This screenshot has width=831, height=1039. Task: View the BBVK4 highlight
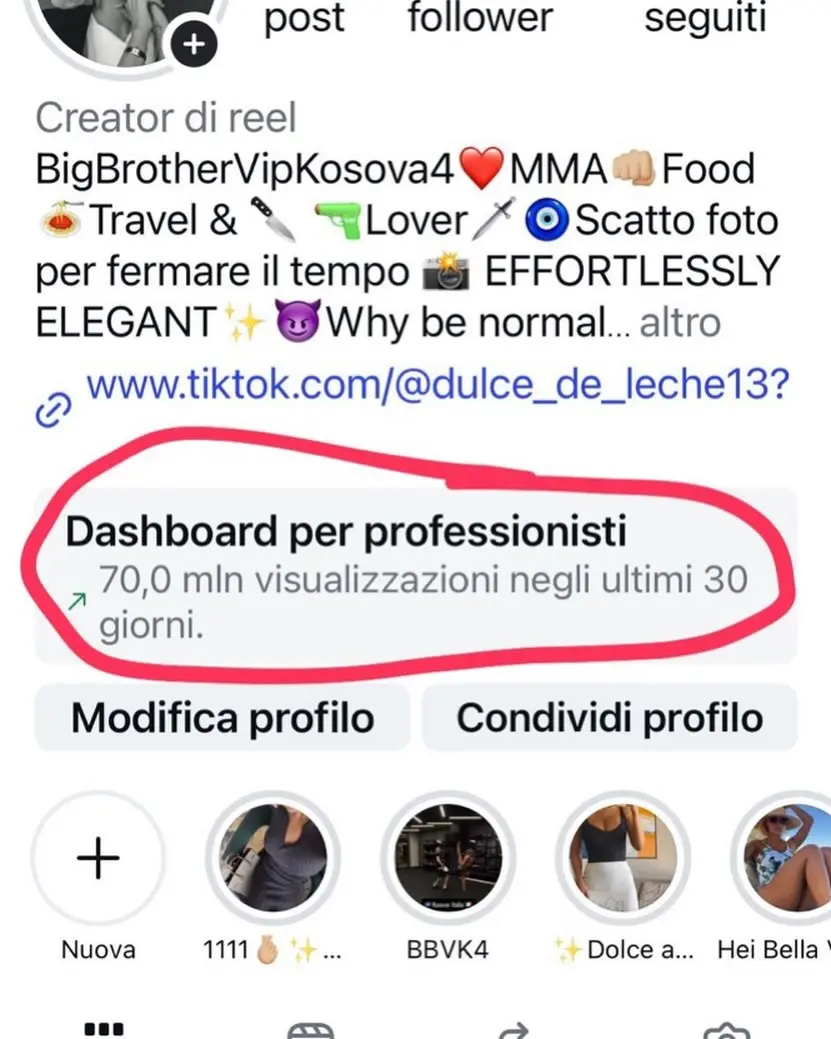(x=448, y=858)
